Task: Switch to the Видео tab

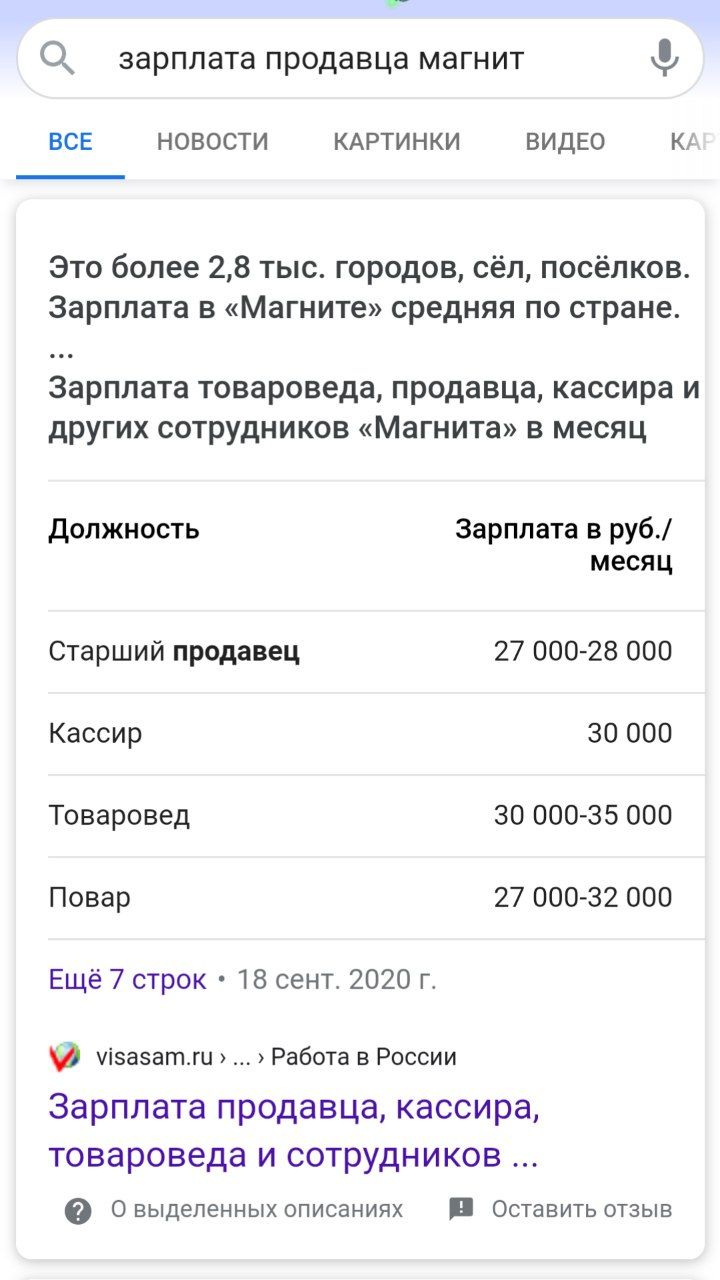Action: [565, 142]
